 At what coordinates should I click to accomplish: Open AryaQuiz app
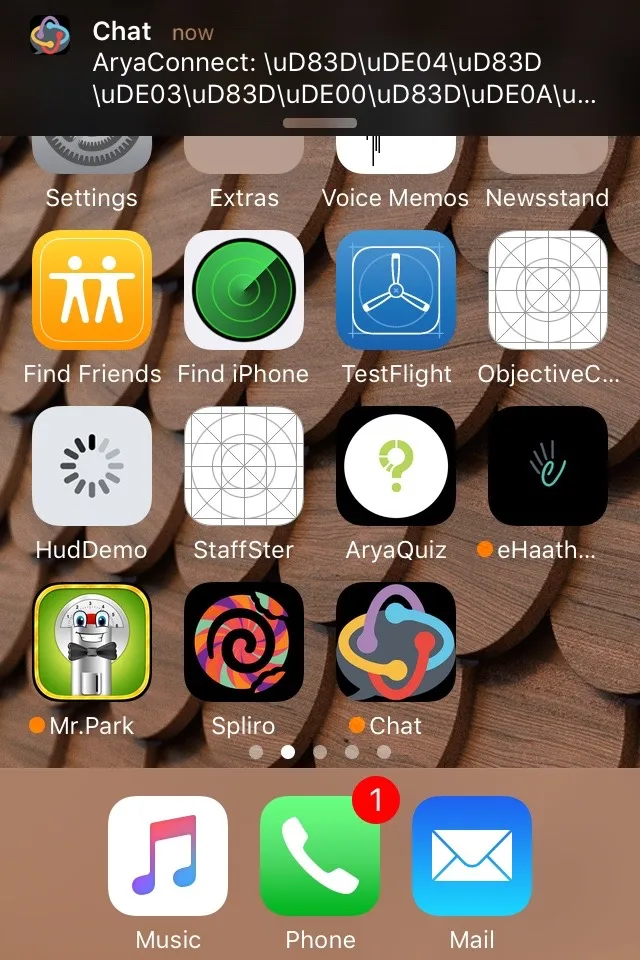(x=396, y=466)
